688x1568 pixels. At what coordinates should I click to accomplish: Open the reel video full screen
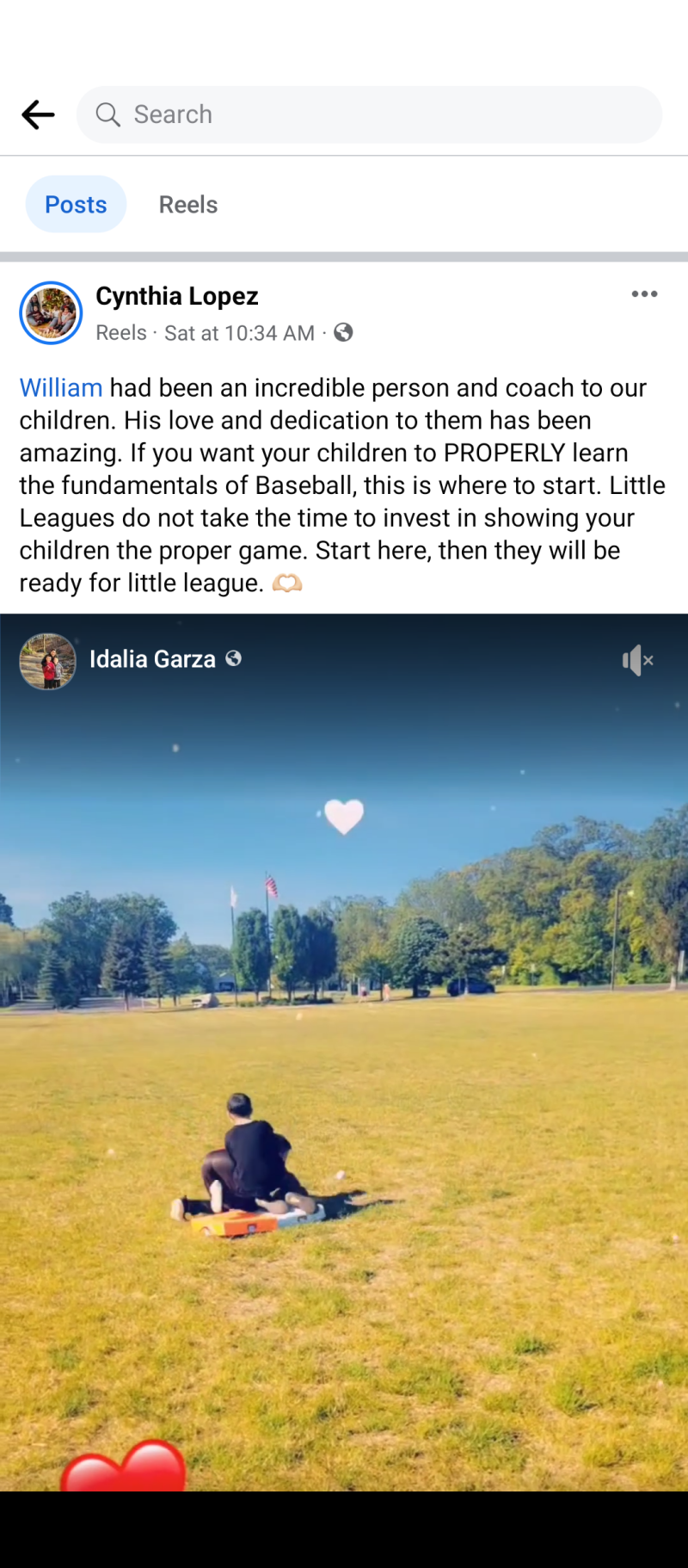pyautogui.click(x=344, y=1076)
